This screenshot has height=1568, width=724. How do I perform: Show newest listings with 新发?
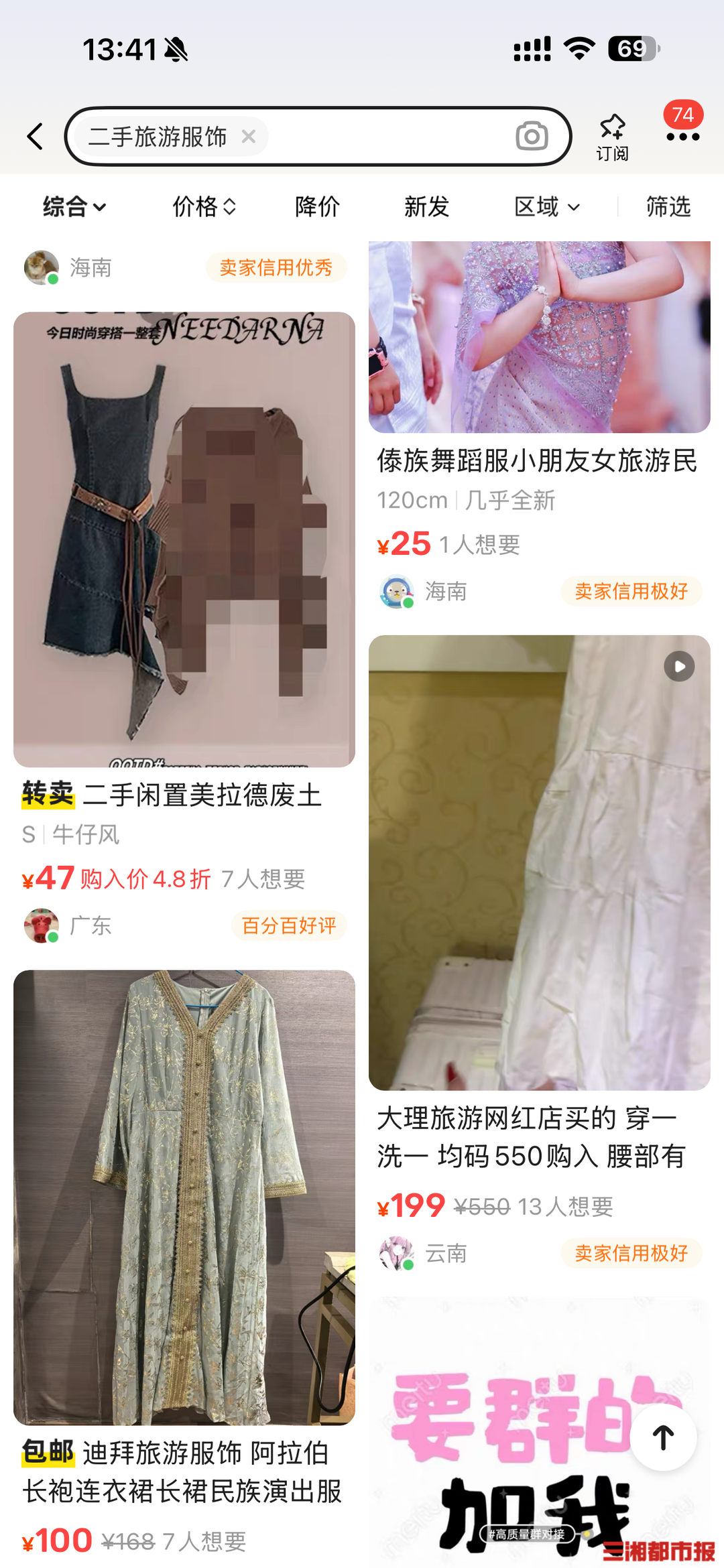(x=426, y=207)
